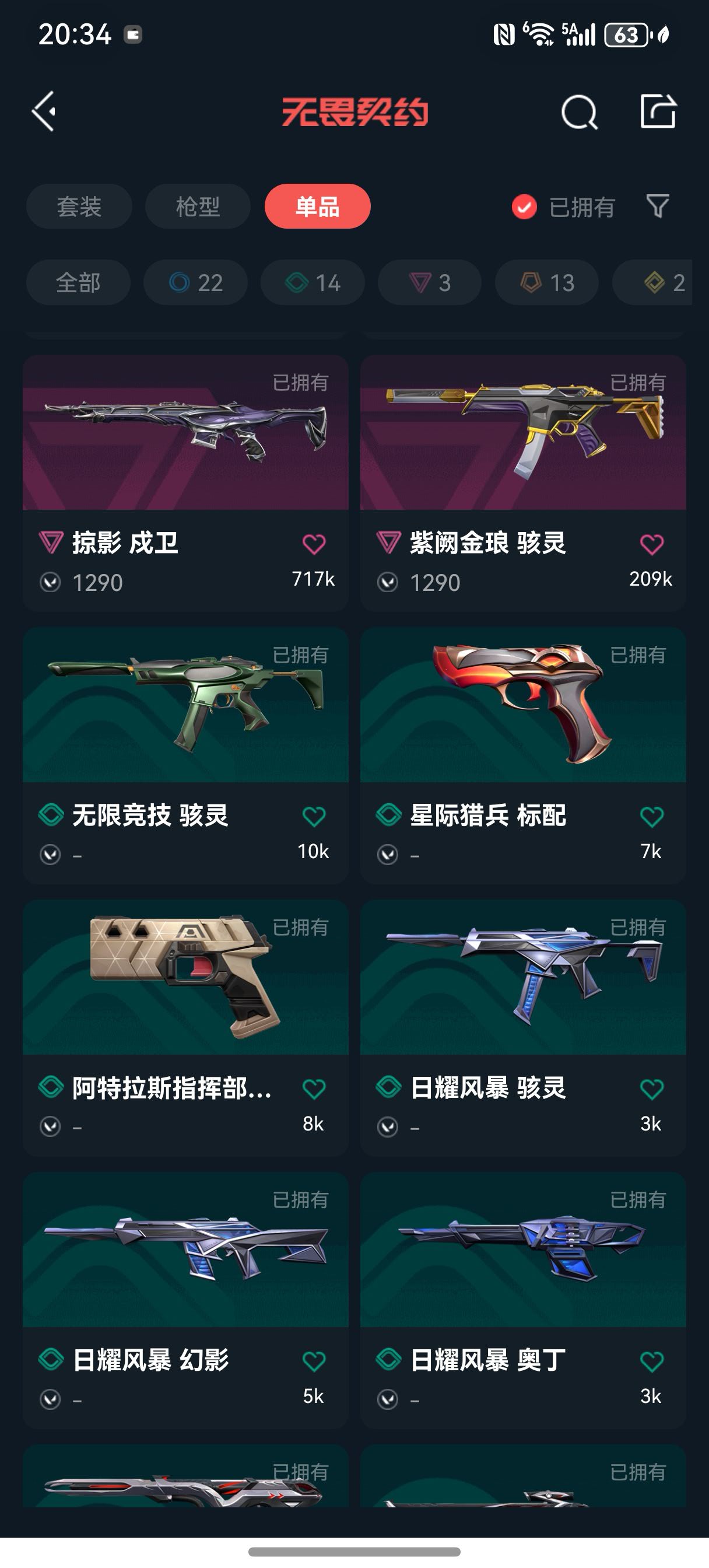The height and width of the screenshot is (1568, 709).
Task: Filter by the orange chip showing 13
Action: click(x=546, y=282)
